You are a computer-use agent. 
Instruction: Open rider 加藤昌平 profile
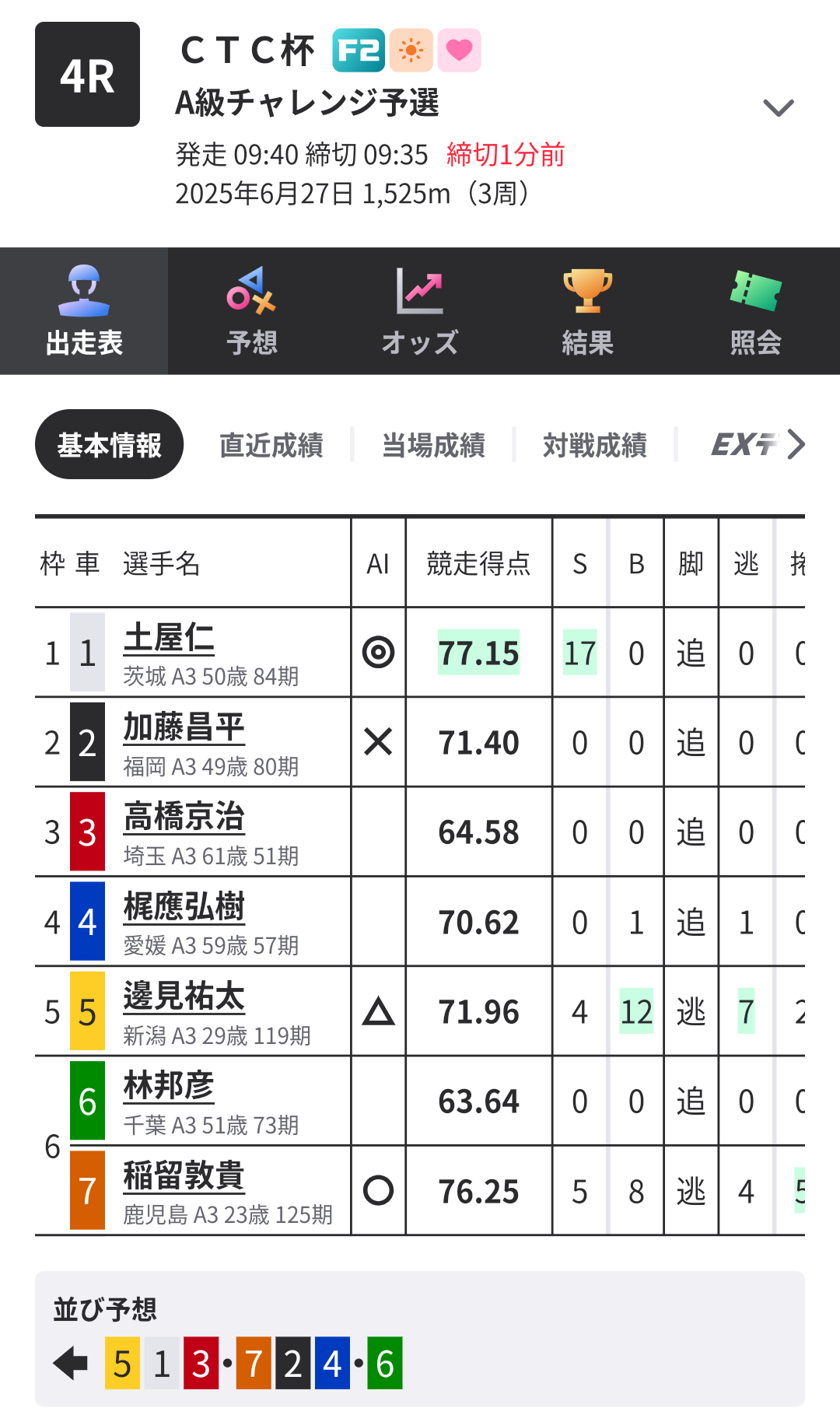[x=184, y=727]
